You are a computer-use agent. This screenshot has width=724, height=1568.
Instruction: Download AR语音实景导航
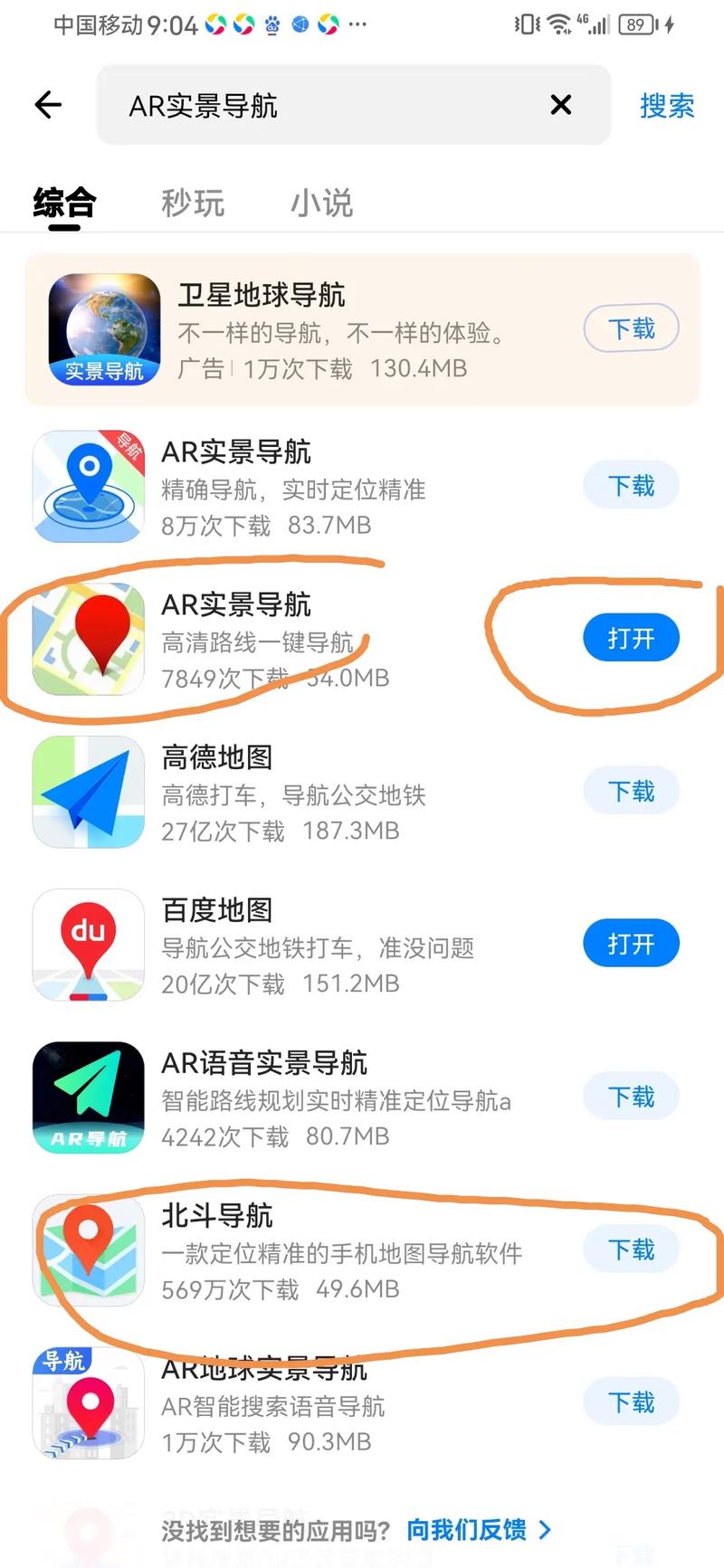(631, 1098)
